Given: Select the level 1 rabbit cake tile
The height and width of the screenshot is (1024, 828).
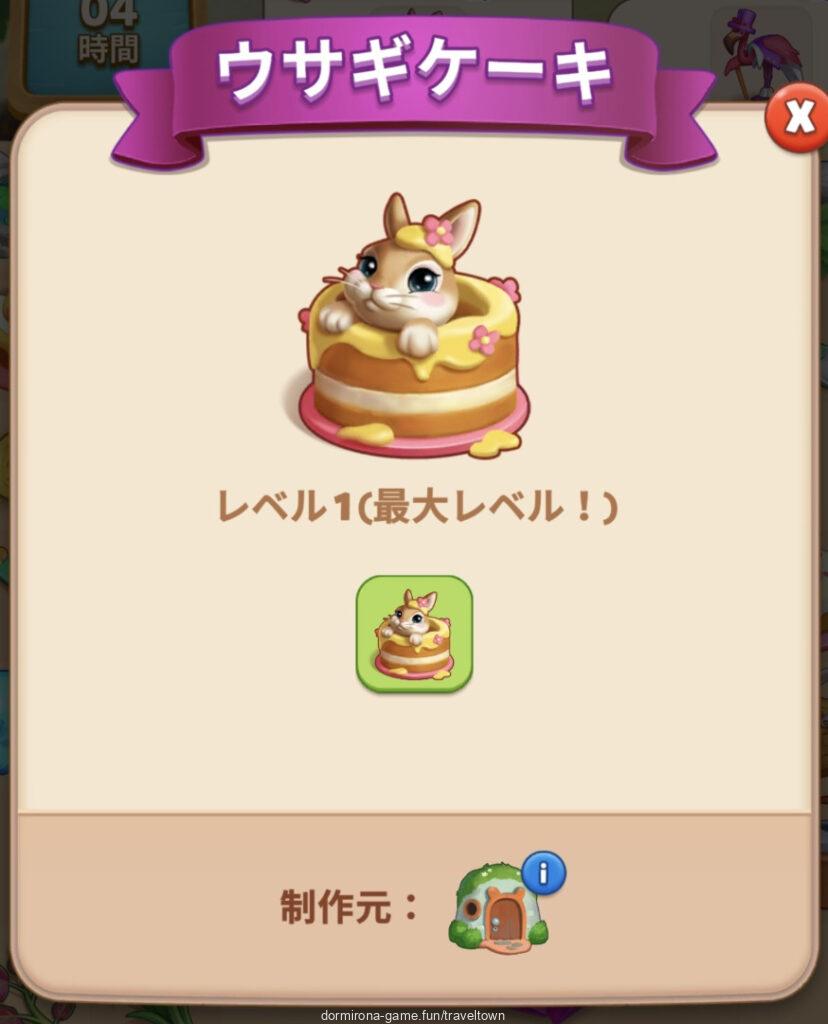Looking at the screenshot, I should coord(414,634).
